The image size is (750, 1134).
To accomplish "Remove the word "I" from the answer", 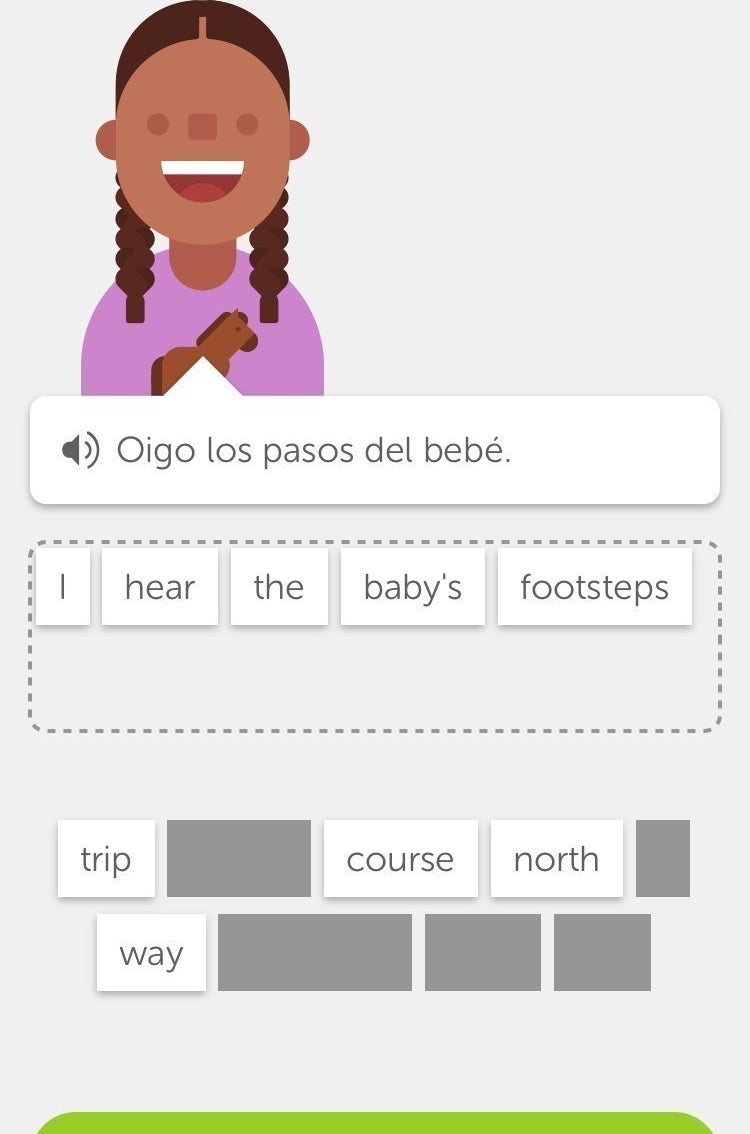I will 63,587.
